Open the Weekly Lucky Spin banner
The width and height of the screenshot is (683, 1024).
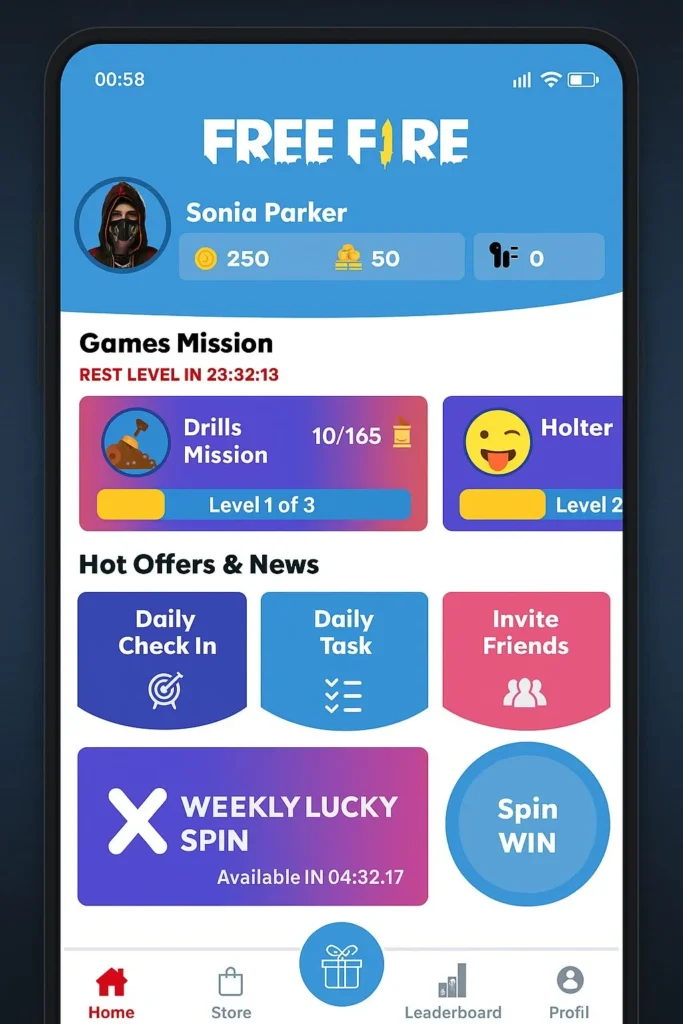pyautogui.click(x=253, y=826)
